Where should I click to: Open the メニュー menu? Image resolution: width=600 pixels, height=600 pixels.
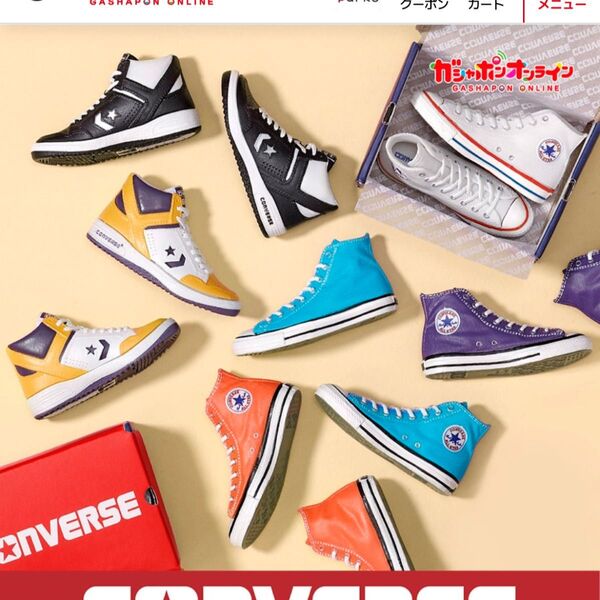tap(562, 6)
